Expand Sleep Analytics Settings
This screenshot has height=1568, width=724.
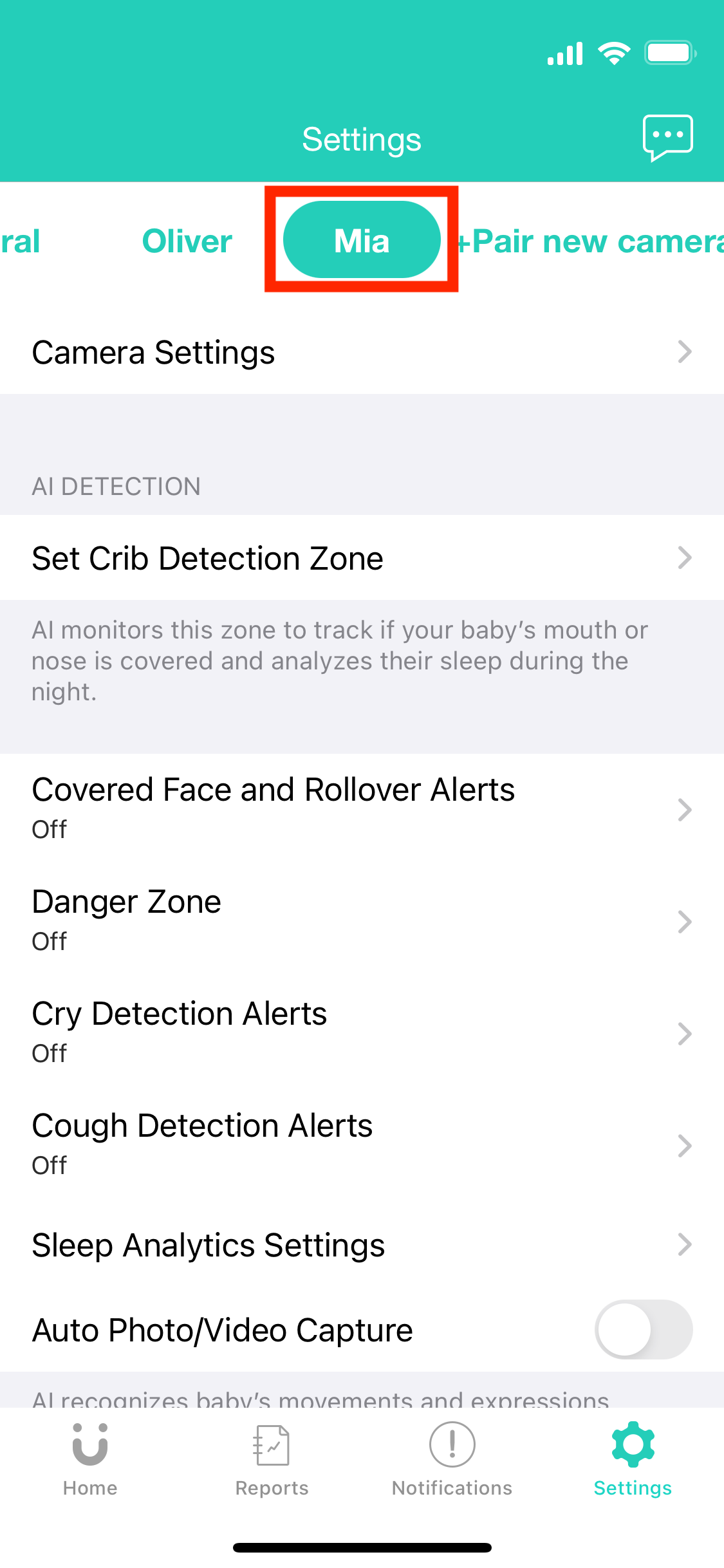pos(685,1244)
